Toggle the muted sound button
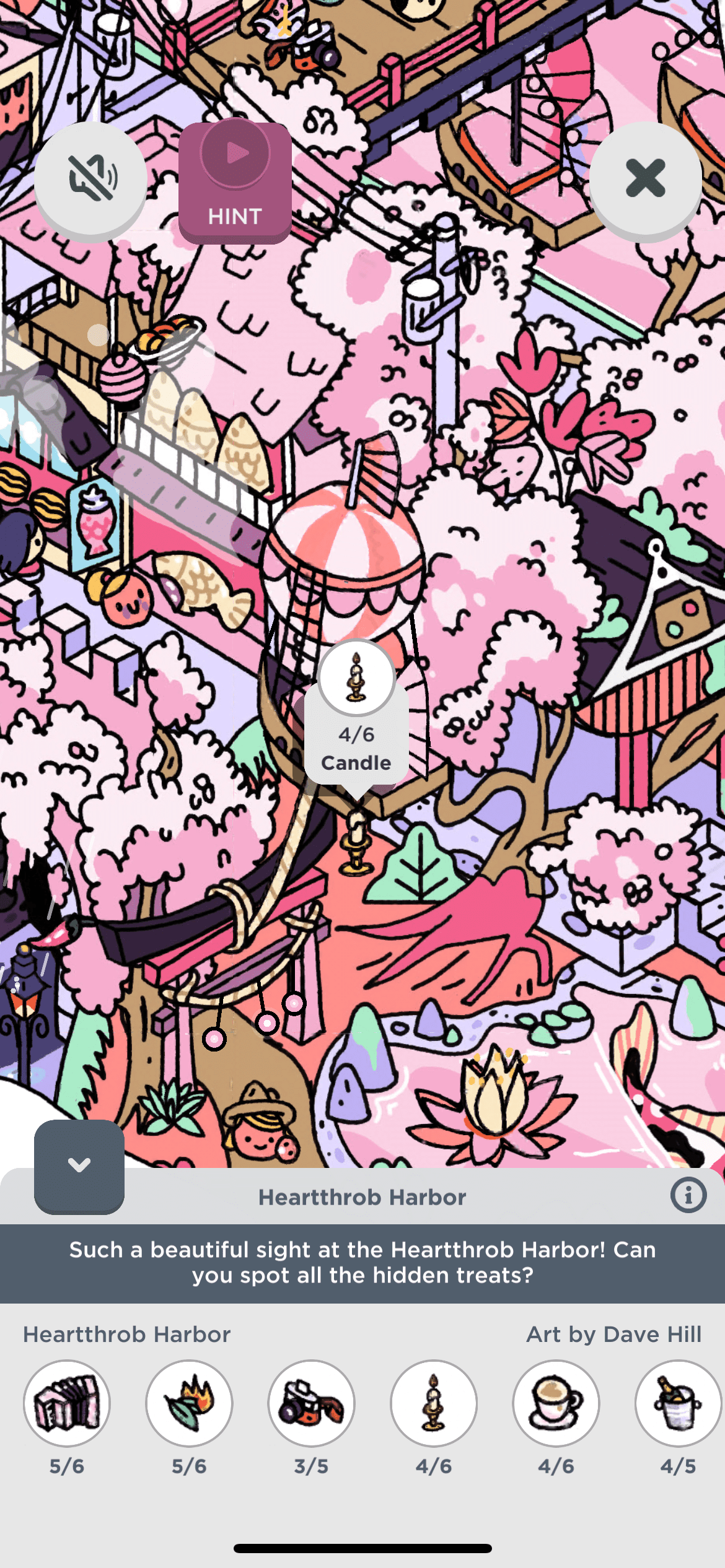 coord(90,178)
